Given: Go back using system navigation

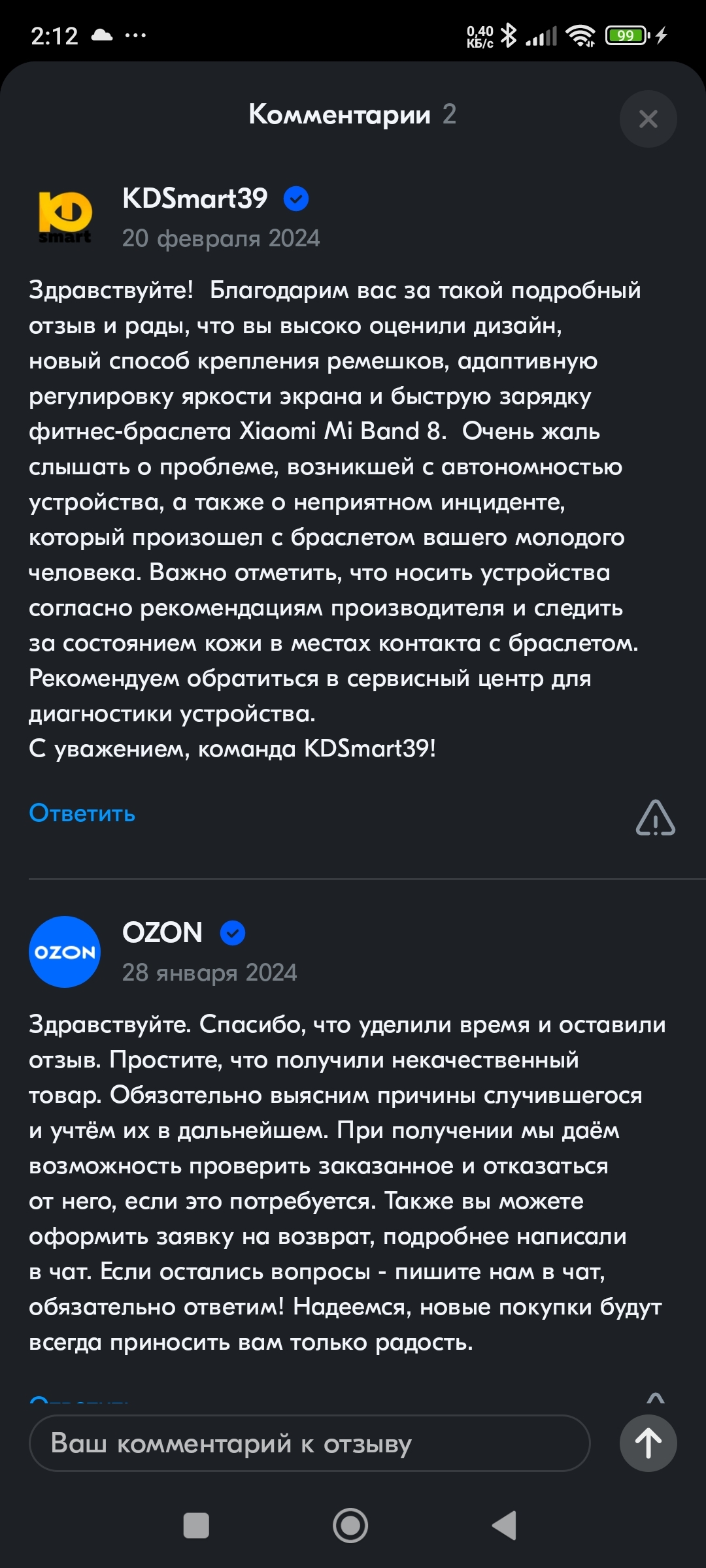Looking at the screenshot, I should click(504, 1526).
